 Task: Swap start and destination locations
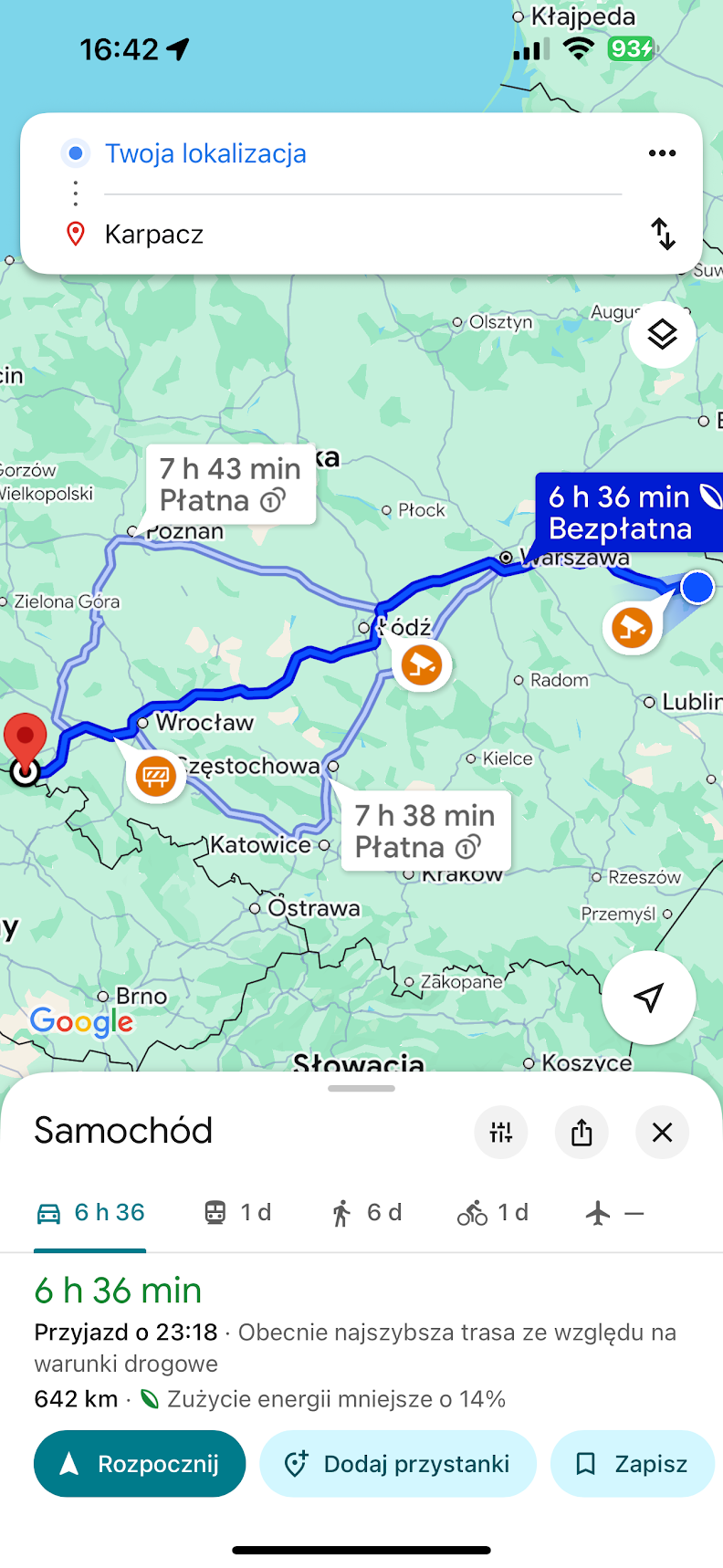pyautogui.click(x=664, y=235)
